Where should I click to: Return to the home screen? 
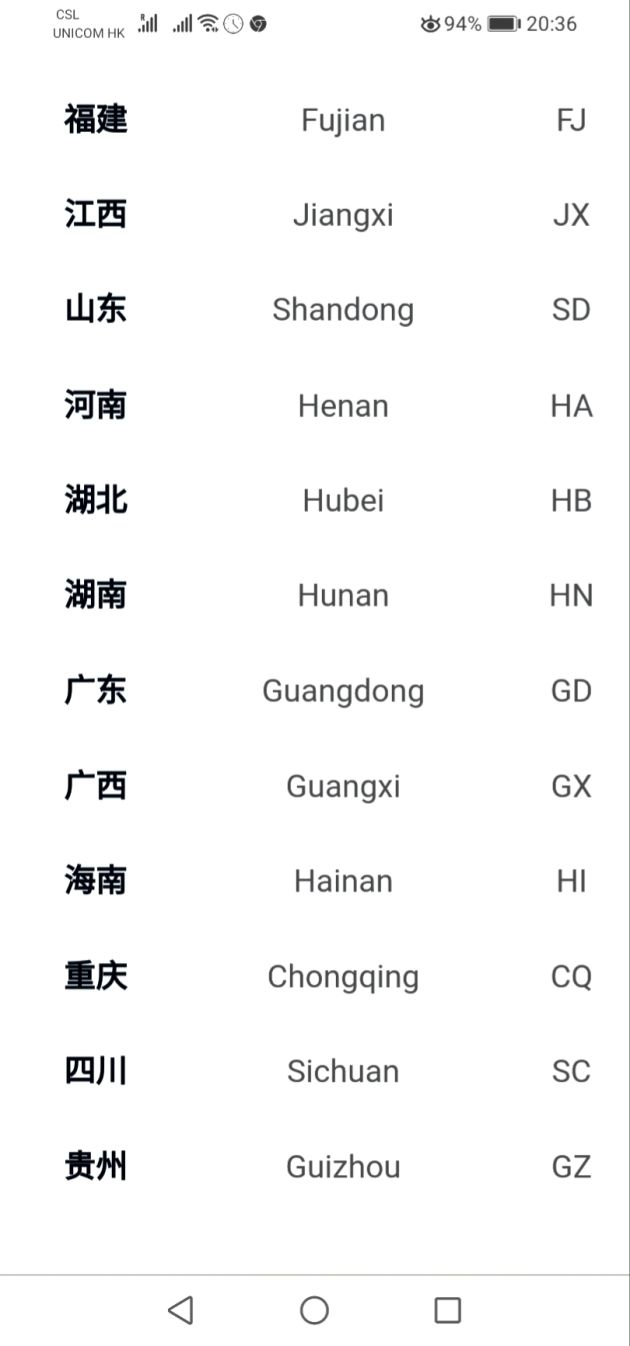pos(314,1310)
